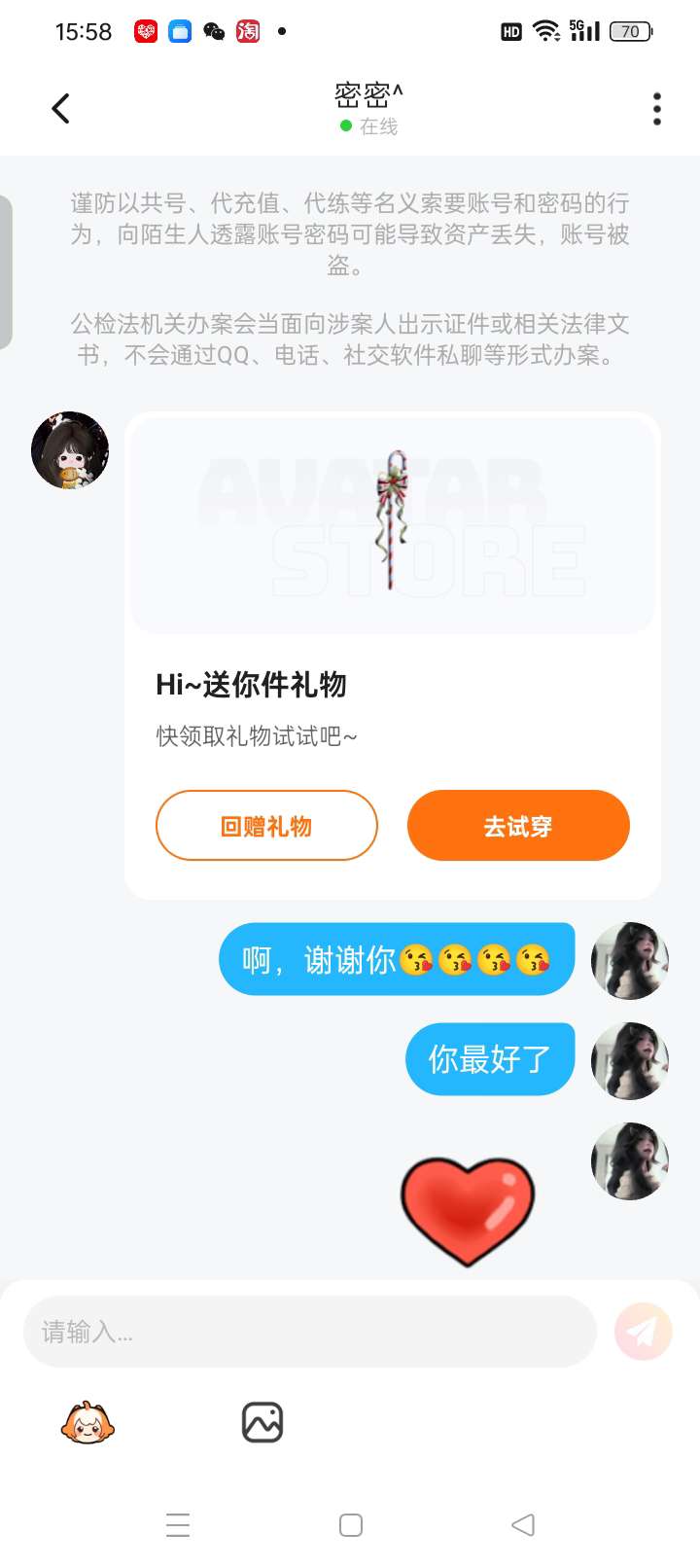The image size is (700, 1568).
Task: Open the cartoon sticker panel
Action: 87,1423
